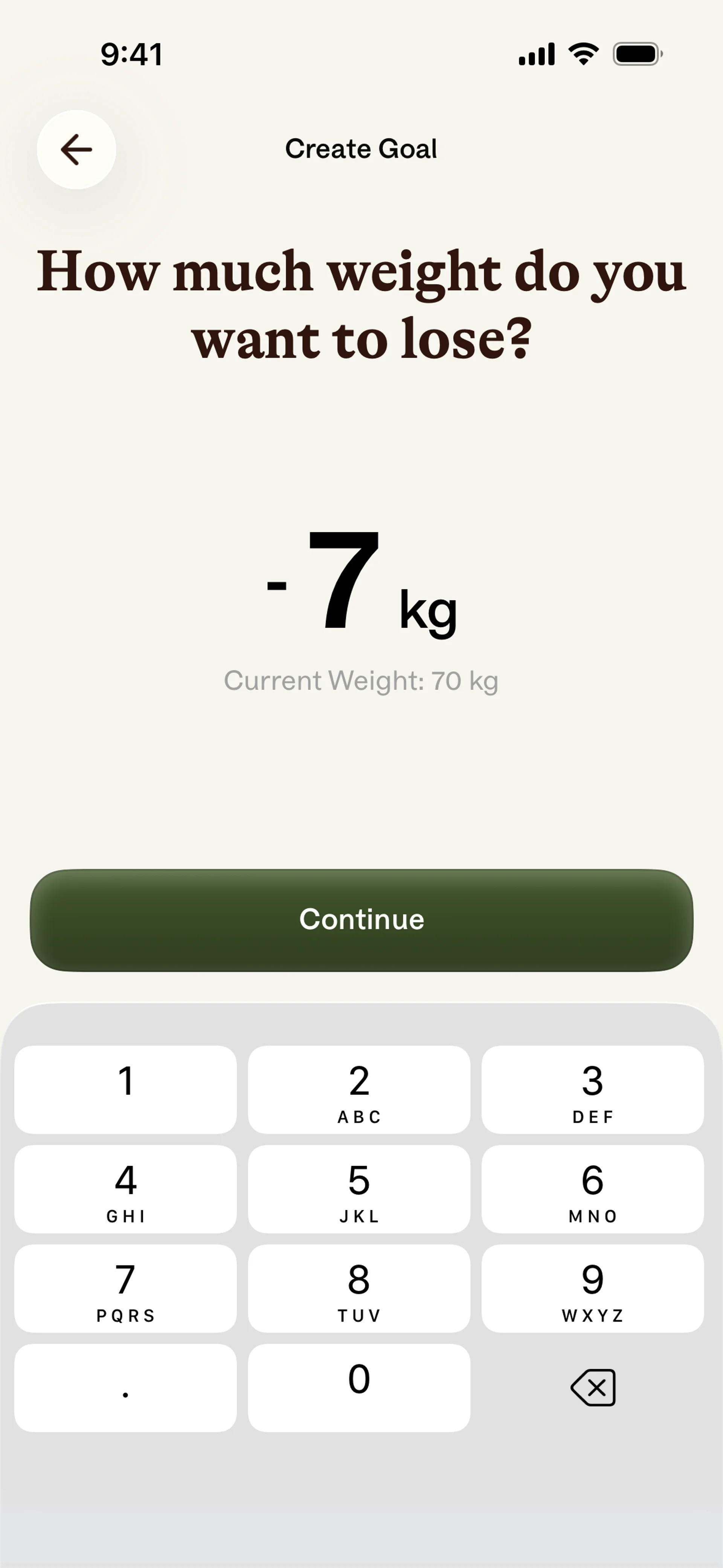Add a decimal point
The image size is (723, 1568).
125,1387
